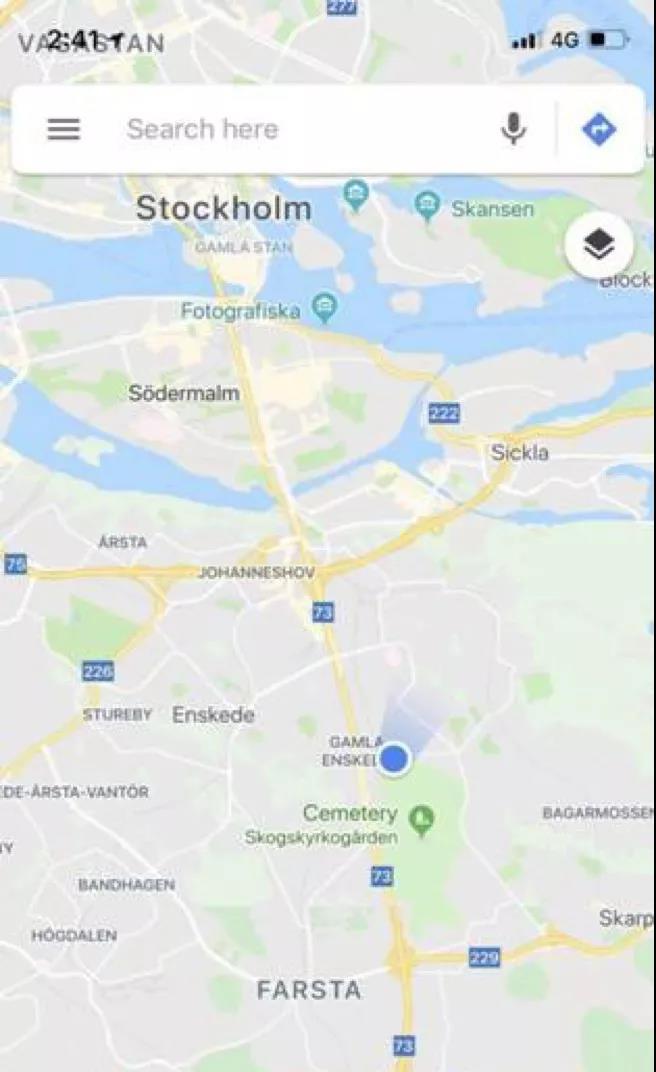Select the Skansen place marker
The width and height of the screenshot is (656, 1072).
[428, 208]
